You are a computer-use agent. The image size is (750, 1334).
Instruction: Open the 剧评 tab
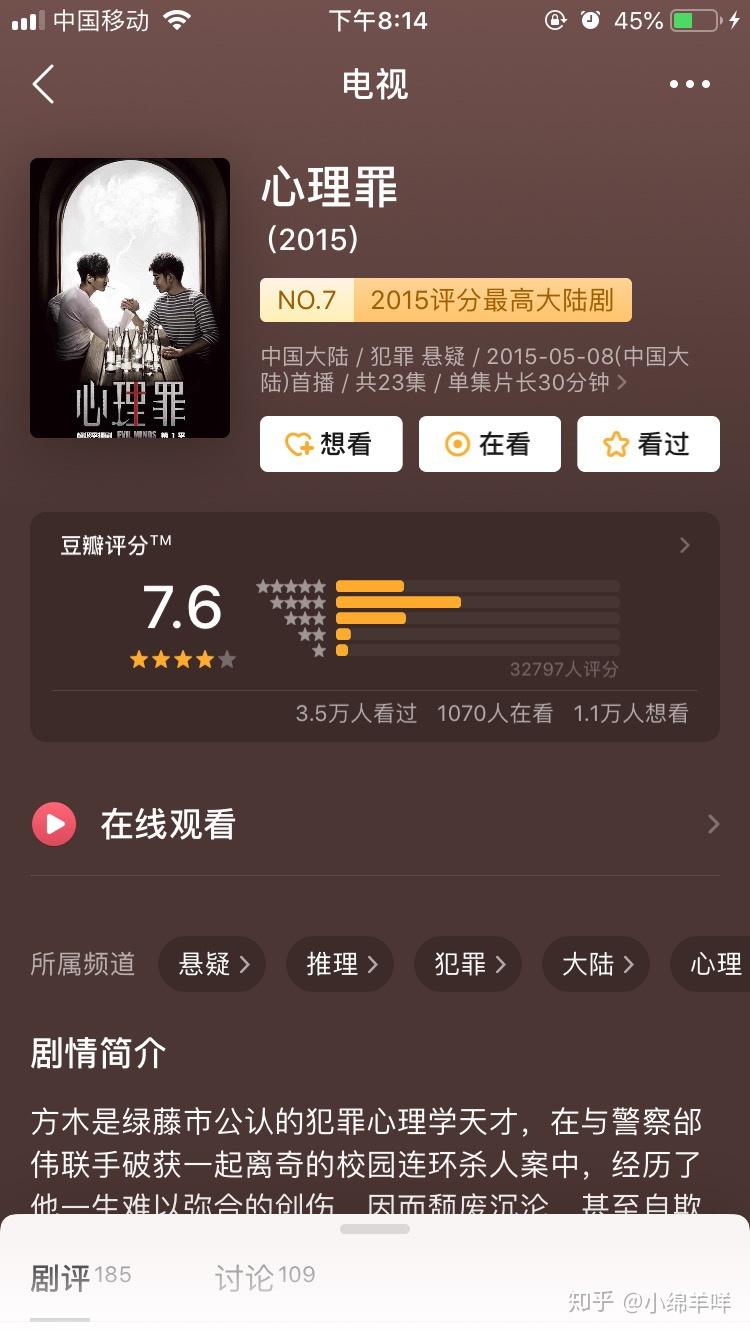[80, 1274]
